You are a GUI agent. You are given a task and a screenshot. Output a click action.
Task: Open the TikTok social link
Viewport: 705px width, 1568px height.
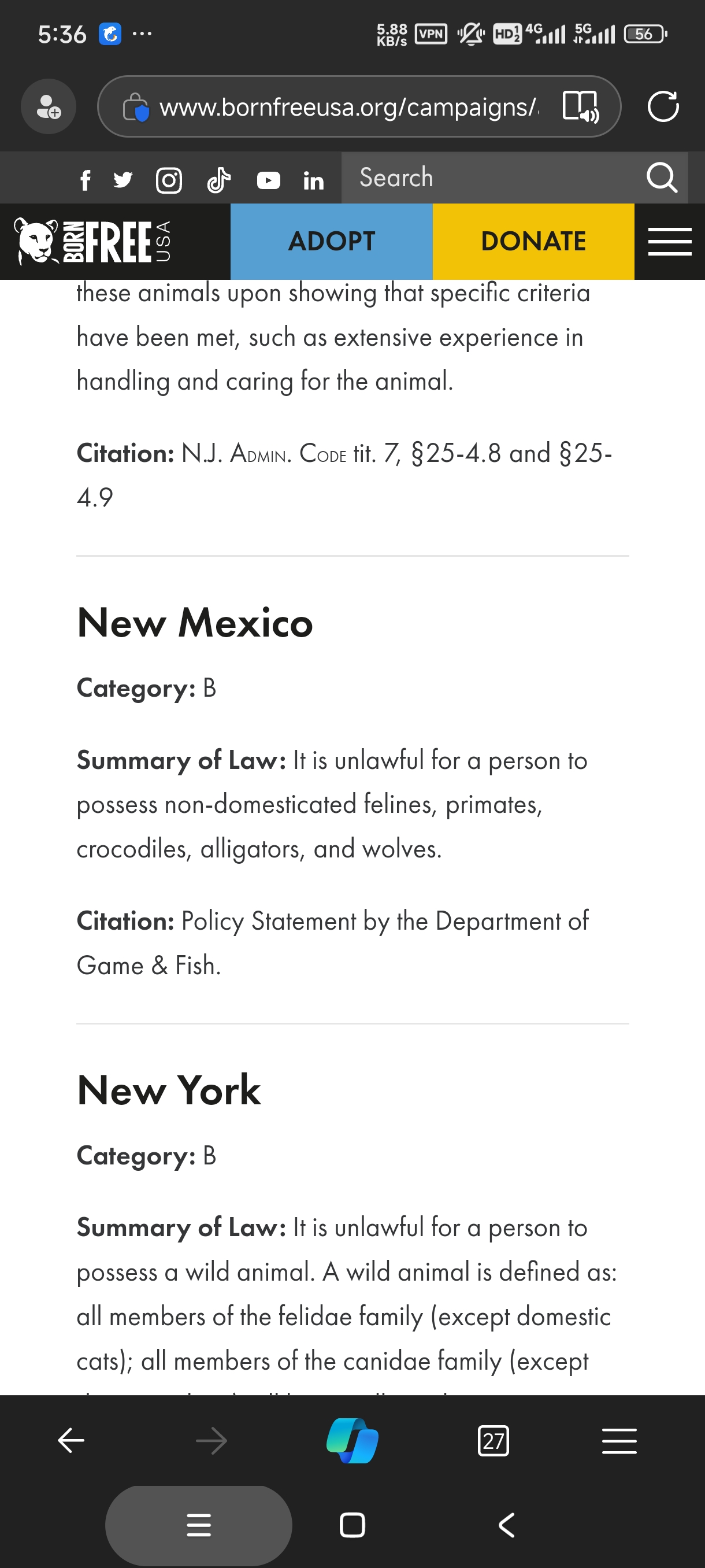tap(218, 180)
